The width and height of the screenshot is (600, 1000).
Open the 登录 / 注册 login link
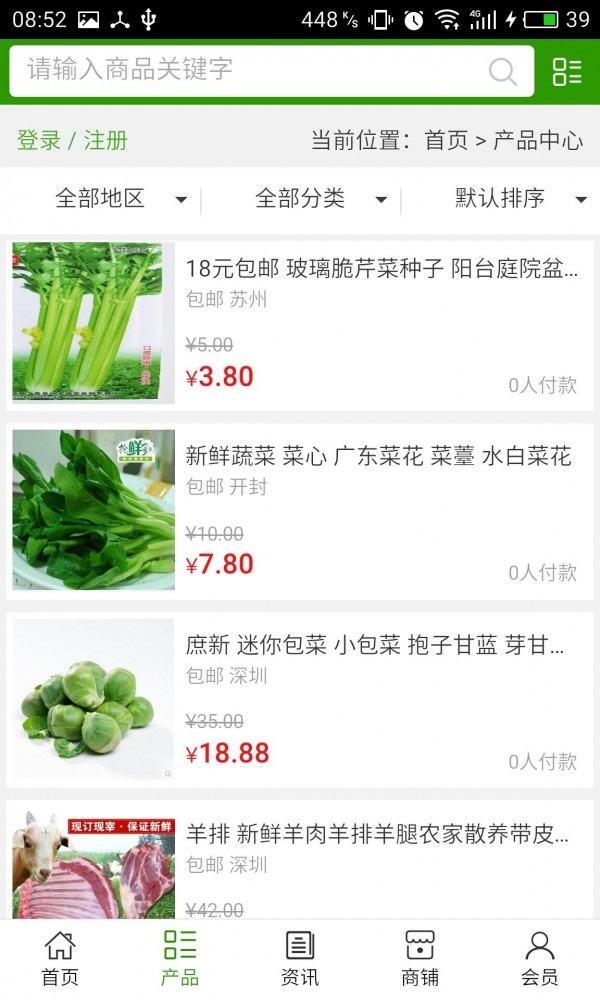pos(72,140)
